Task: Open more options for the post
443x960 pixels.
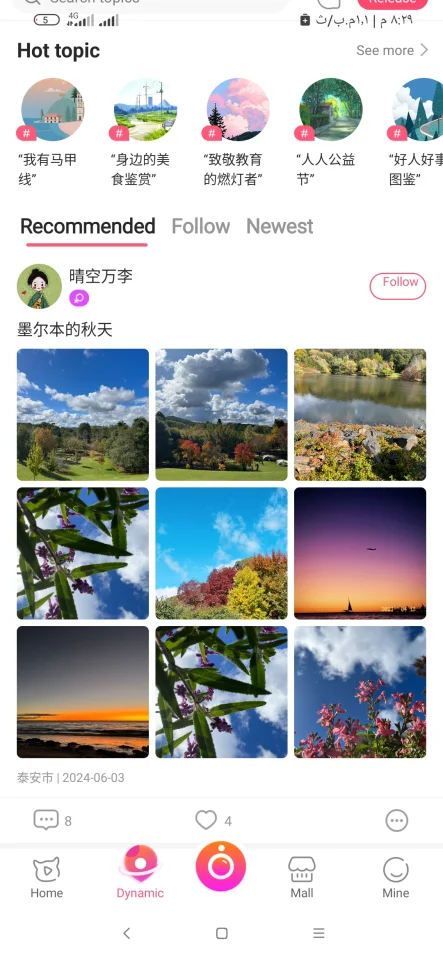Action: click(396, 820)
